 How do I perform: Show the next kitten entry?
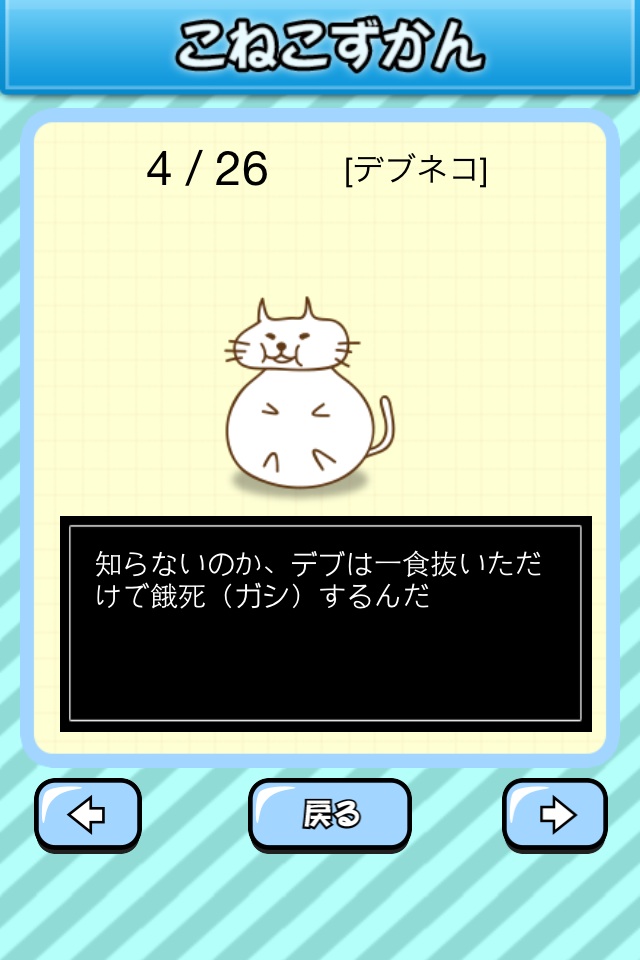(555, 815)
